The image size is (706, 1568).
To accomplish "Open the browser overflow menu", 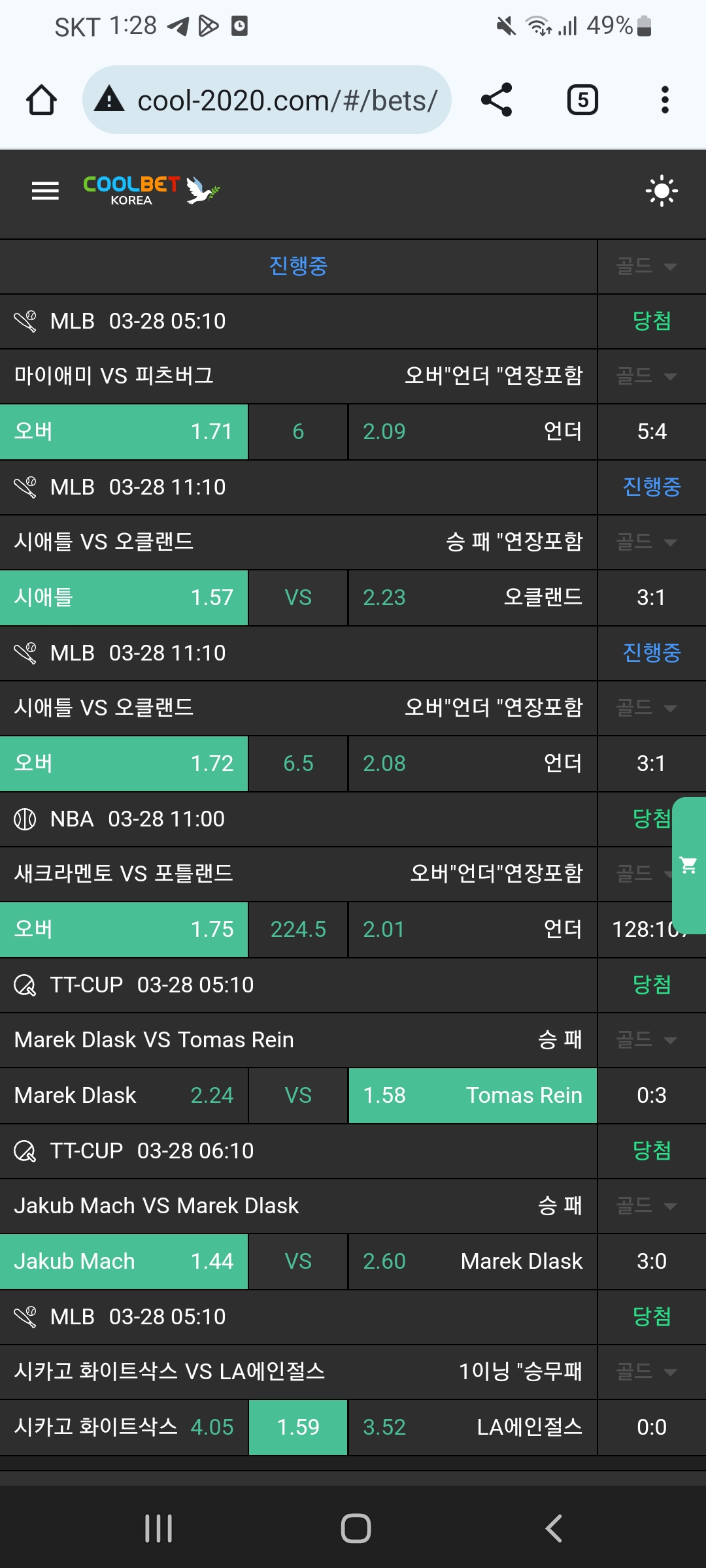I will point(665,100).
